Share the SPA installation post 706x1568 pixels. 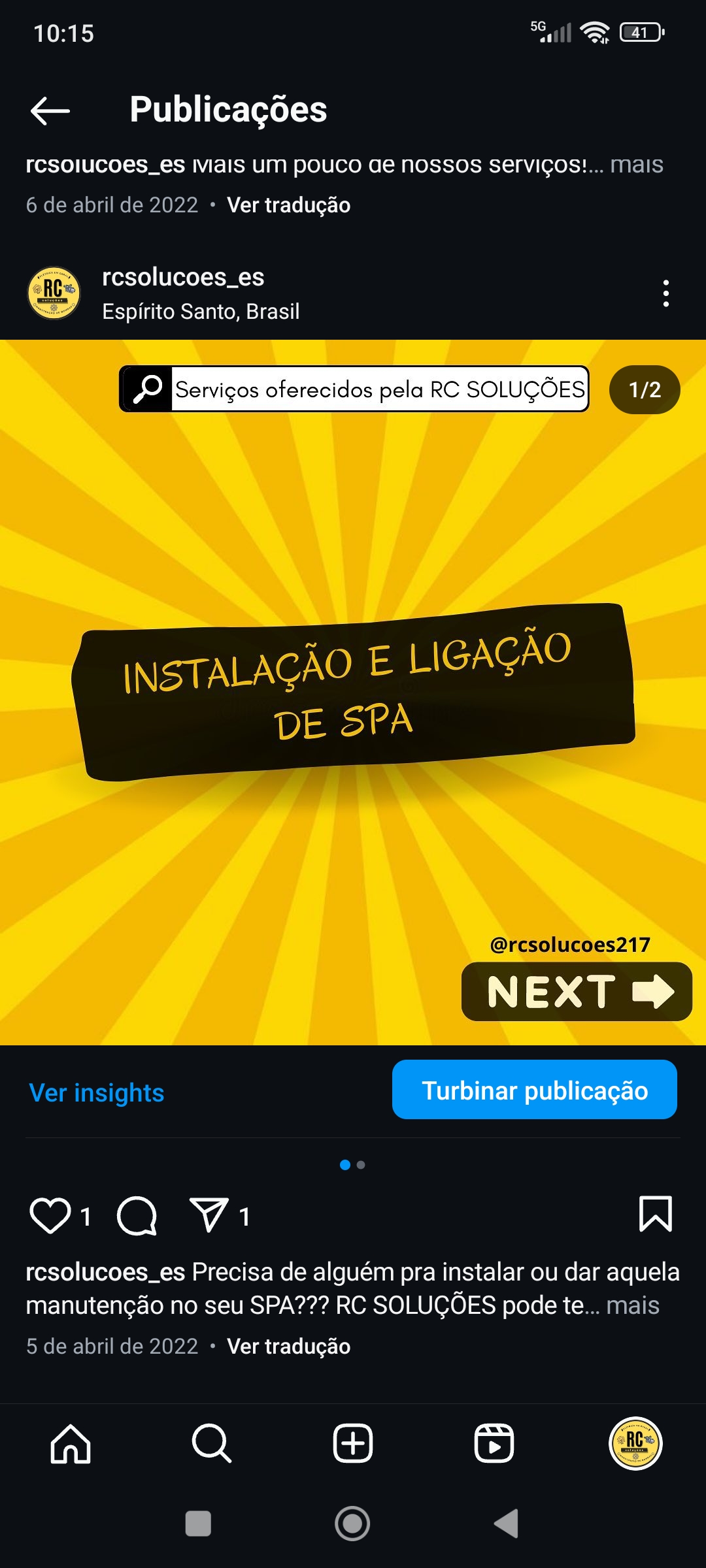pyautogui.click(x=209, y=1216)
